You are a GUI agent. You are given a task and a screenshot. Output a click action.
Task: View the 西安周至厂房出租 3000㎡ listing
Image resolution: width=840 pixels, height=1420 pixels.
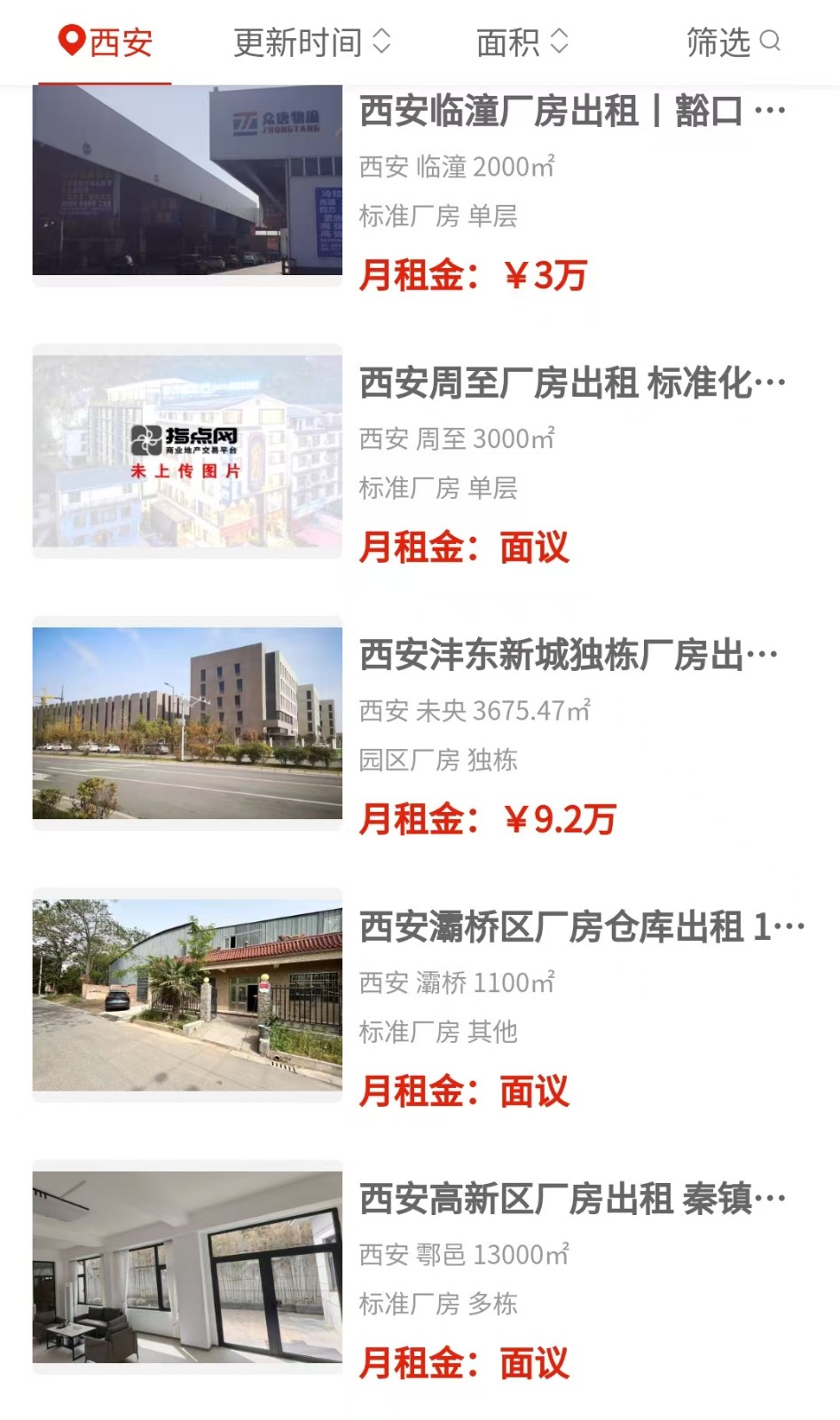pos(571,383)
